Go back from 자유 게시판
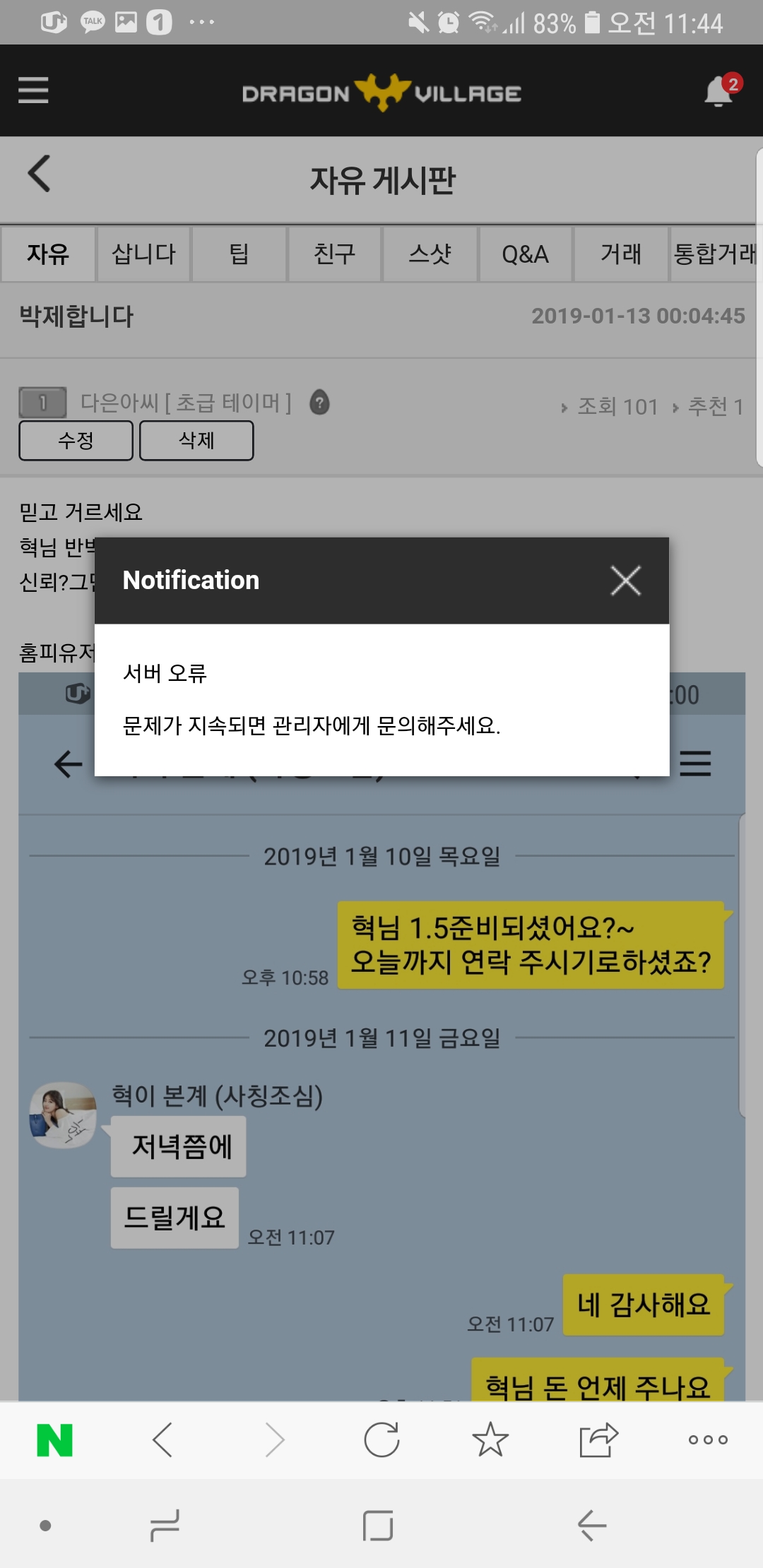The width and height of the screenshot is (763, 1568). (x=40, y=174)
